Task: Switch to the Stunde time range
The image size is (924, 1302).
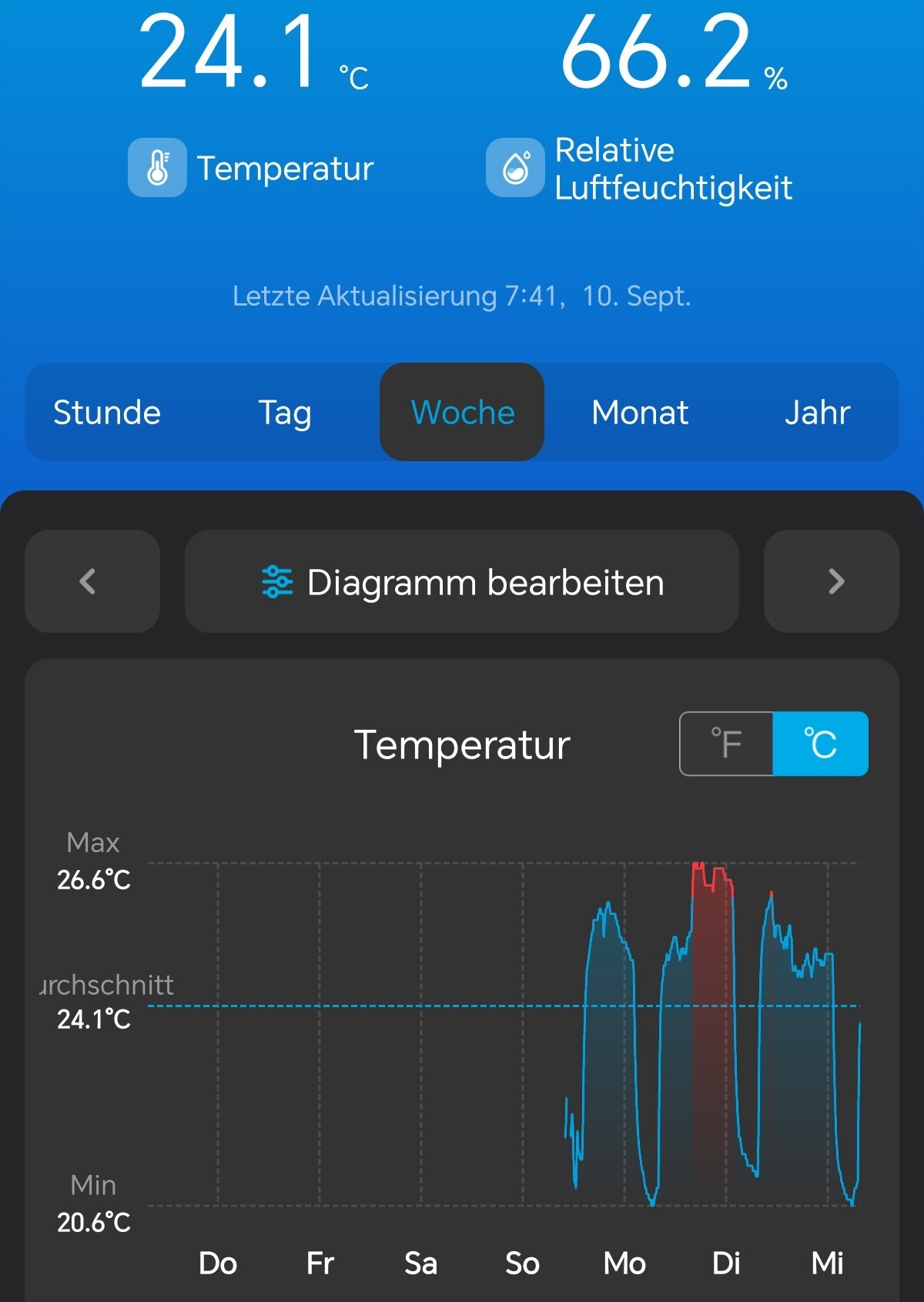Action: point(107,413)
